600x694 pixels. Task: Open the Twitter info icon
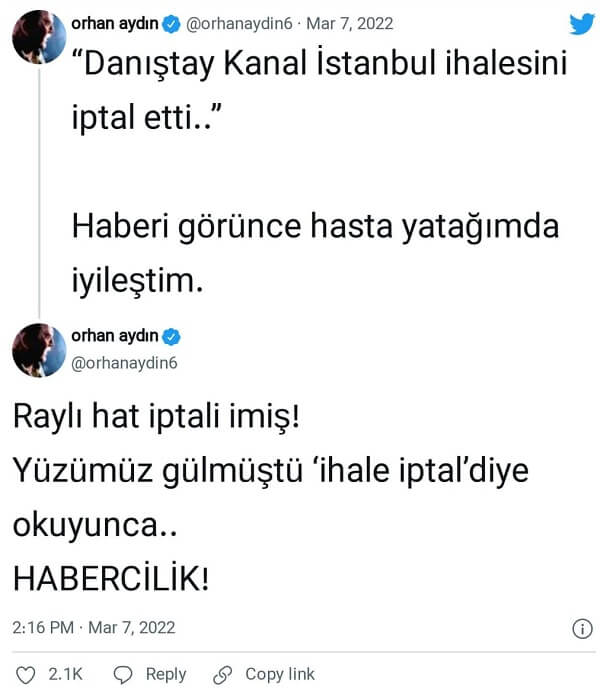(581, 629)
